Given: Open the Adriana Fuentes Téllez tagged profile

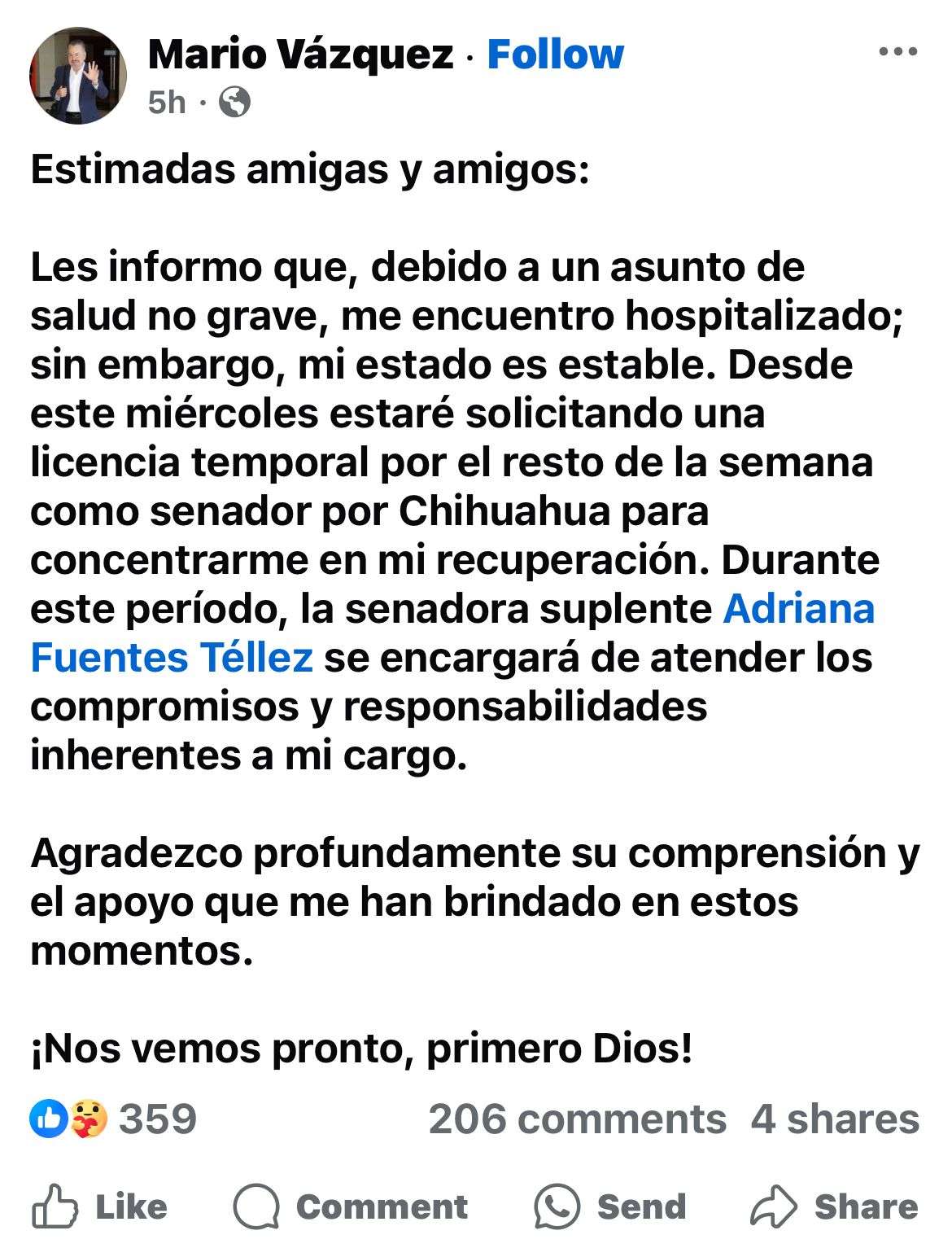Looking at the screenshot, I should click(x=171, y=657).
